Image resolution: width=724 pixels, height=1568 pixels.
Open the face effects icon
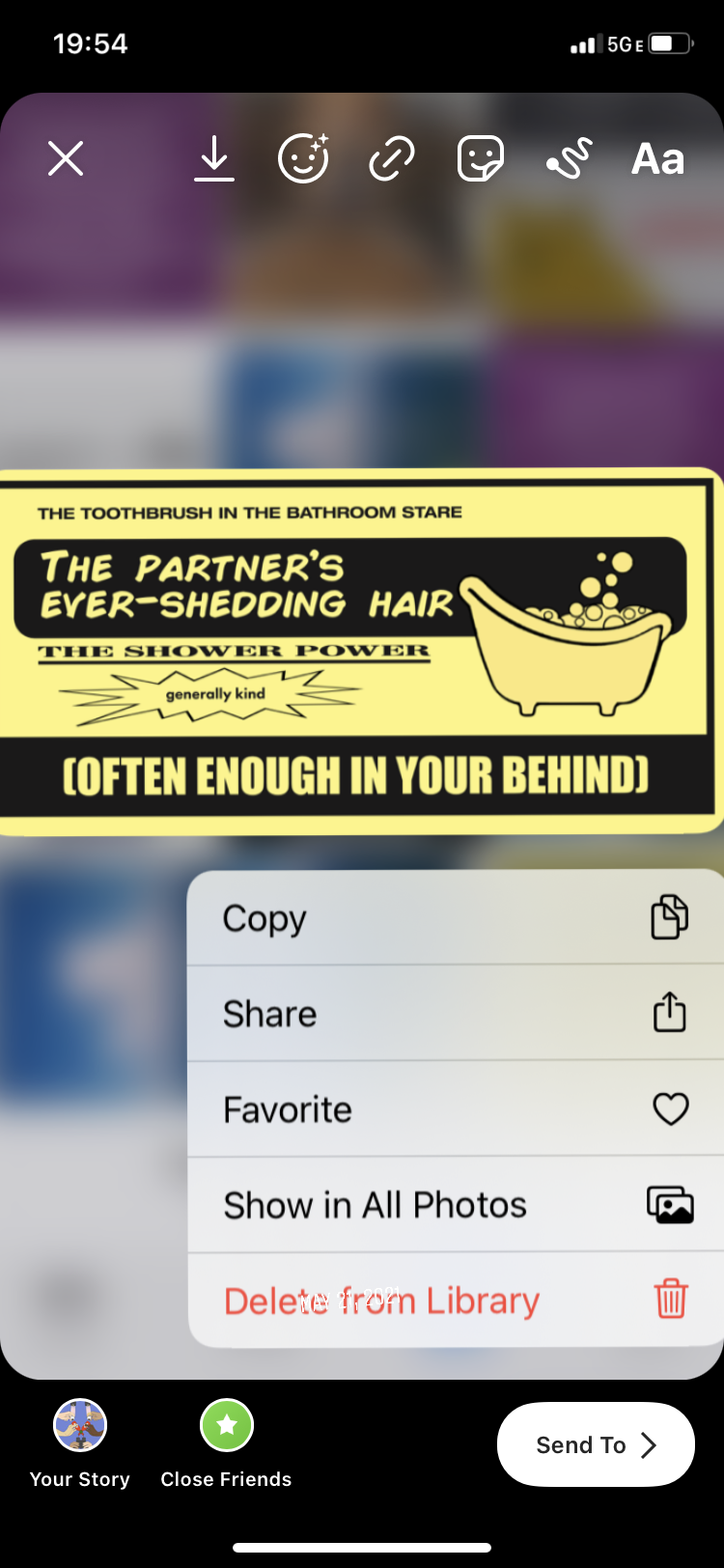pos(303,158)
